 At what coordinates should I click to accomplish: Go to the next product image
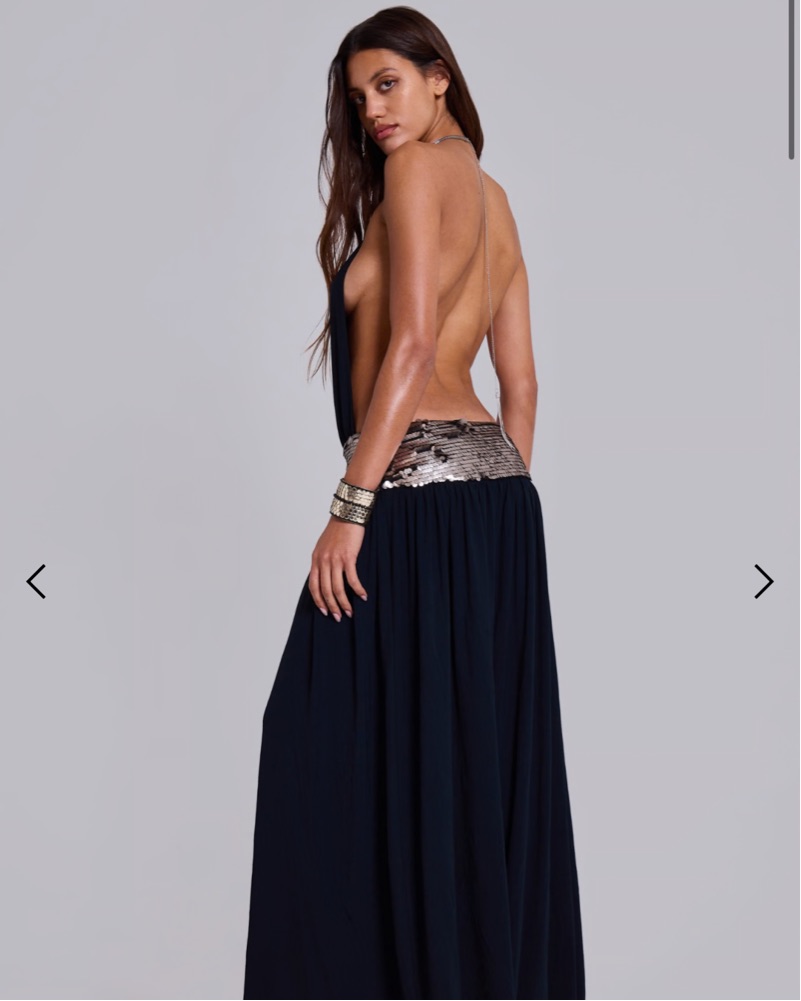point(764,581)
